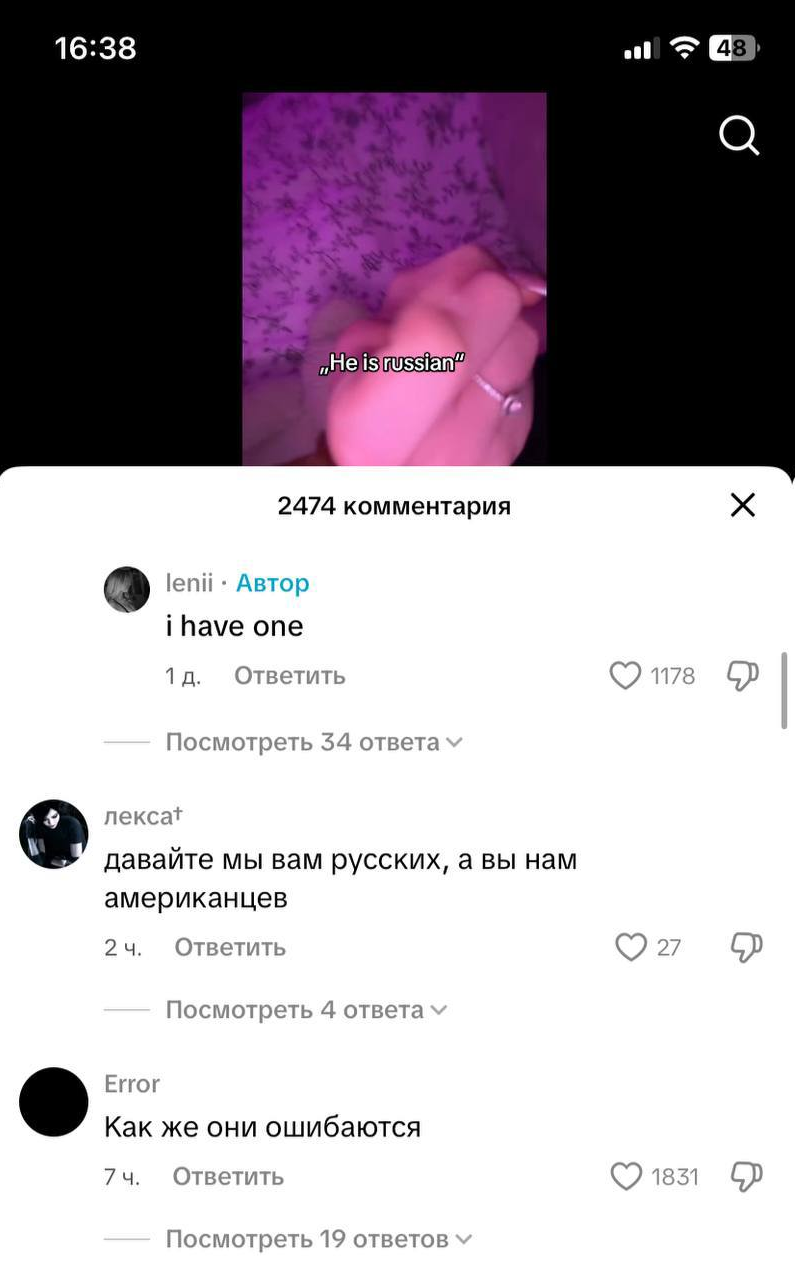This screenshot has width=795, height=1280.
Task: Dislike лекса's comment
Action: coord(747,947)
